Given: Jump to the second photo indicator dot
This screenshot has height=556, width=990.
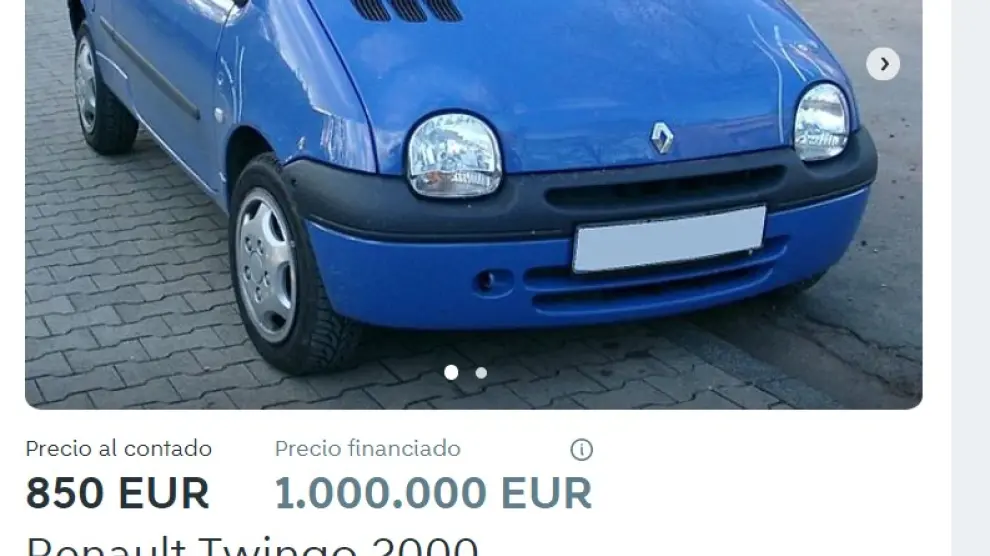Looking at the screenshot, I should 481,373.
